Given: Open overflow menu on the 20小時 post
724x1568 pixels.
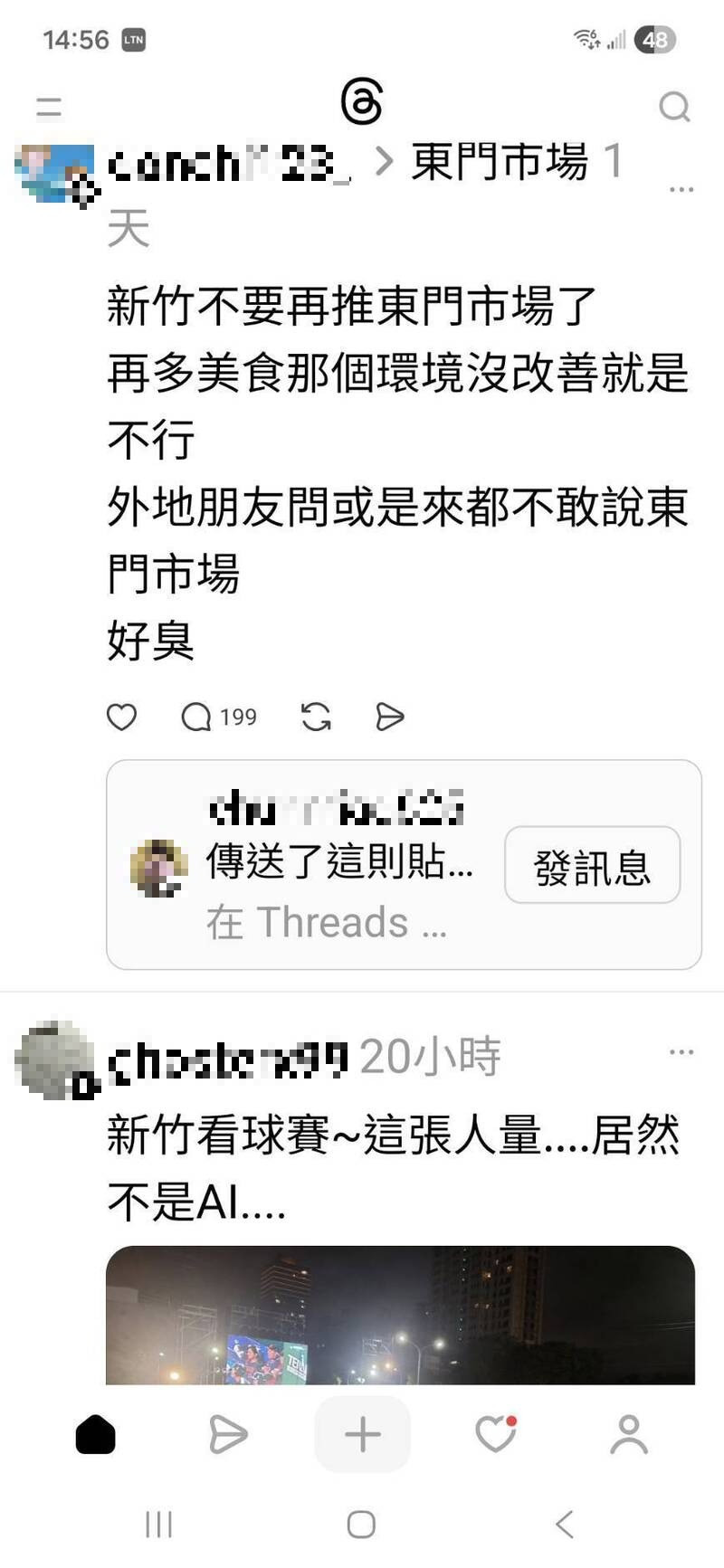Looking at the screenshot, I should pos(681,1052).
